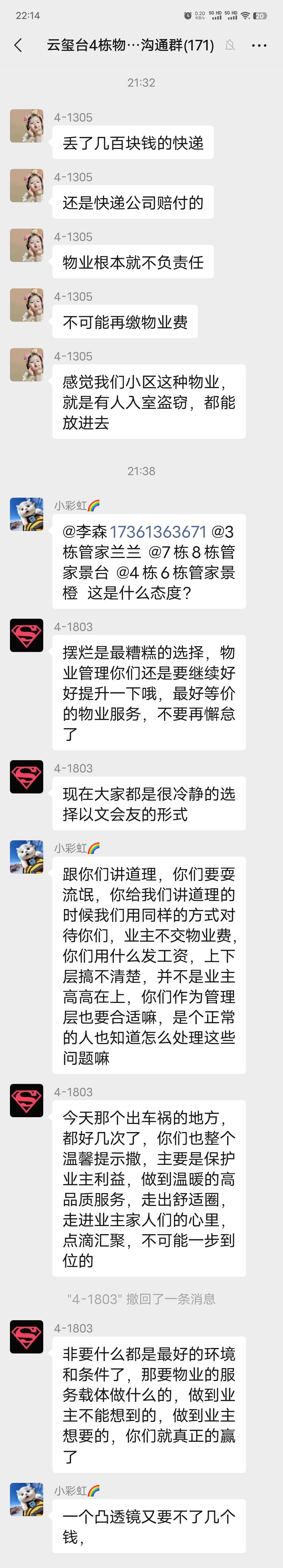
Task: Tap the phone number 17361363671 link
Action: click(x=158, y=531)
